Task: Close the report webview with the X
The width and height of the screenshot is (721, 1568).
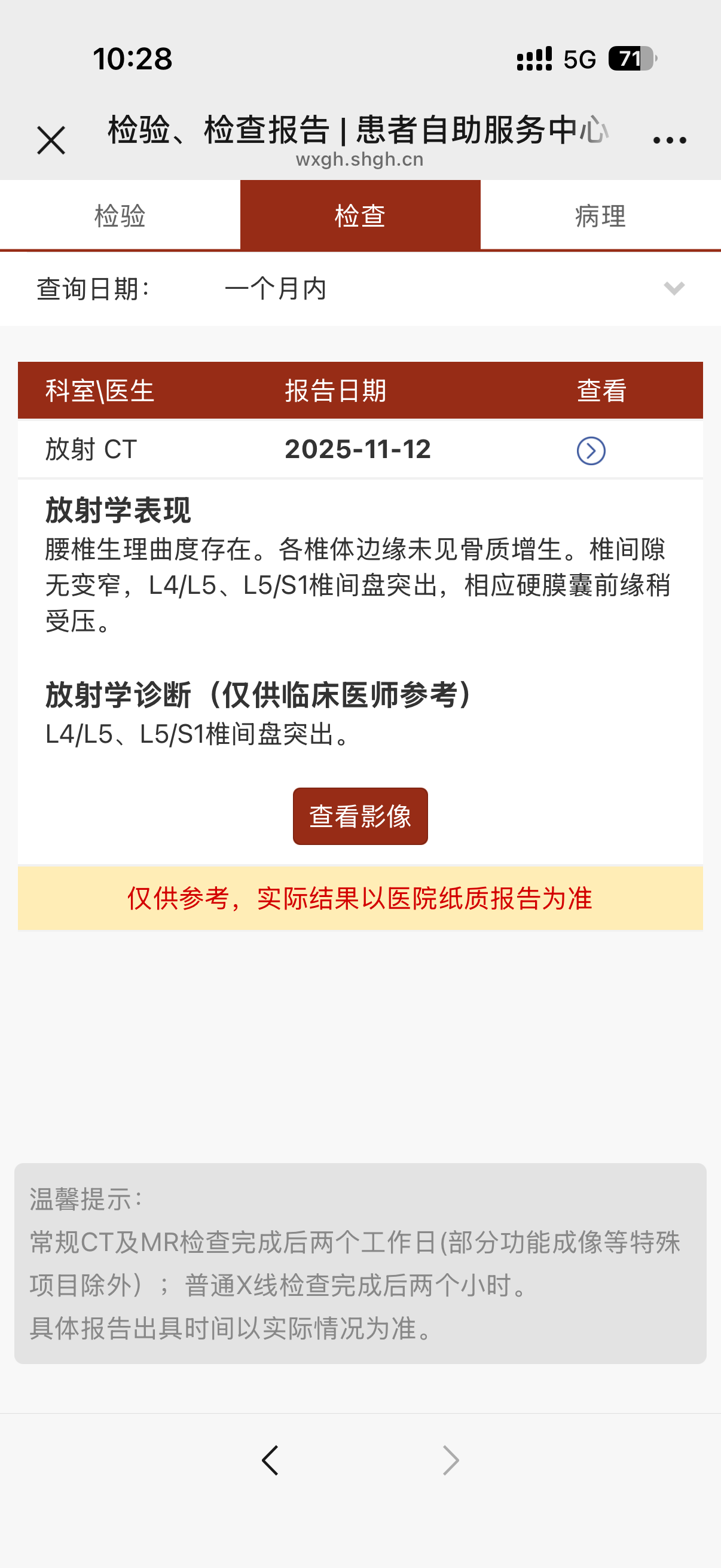Action: [51, 141]
